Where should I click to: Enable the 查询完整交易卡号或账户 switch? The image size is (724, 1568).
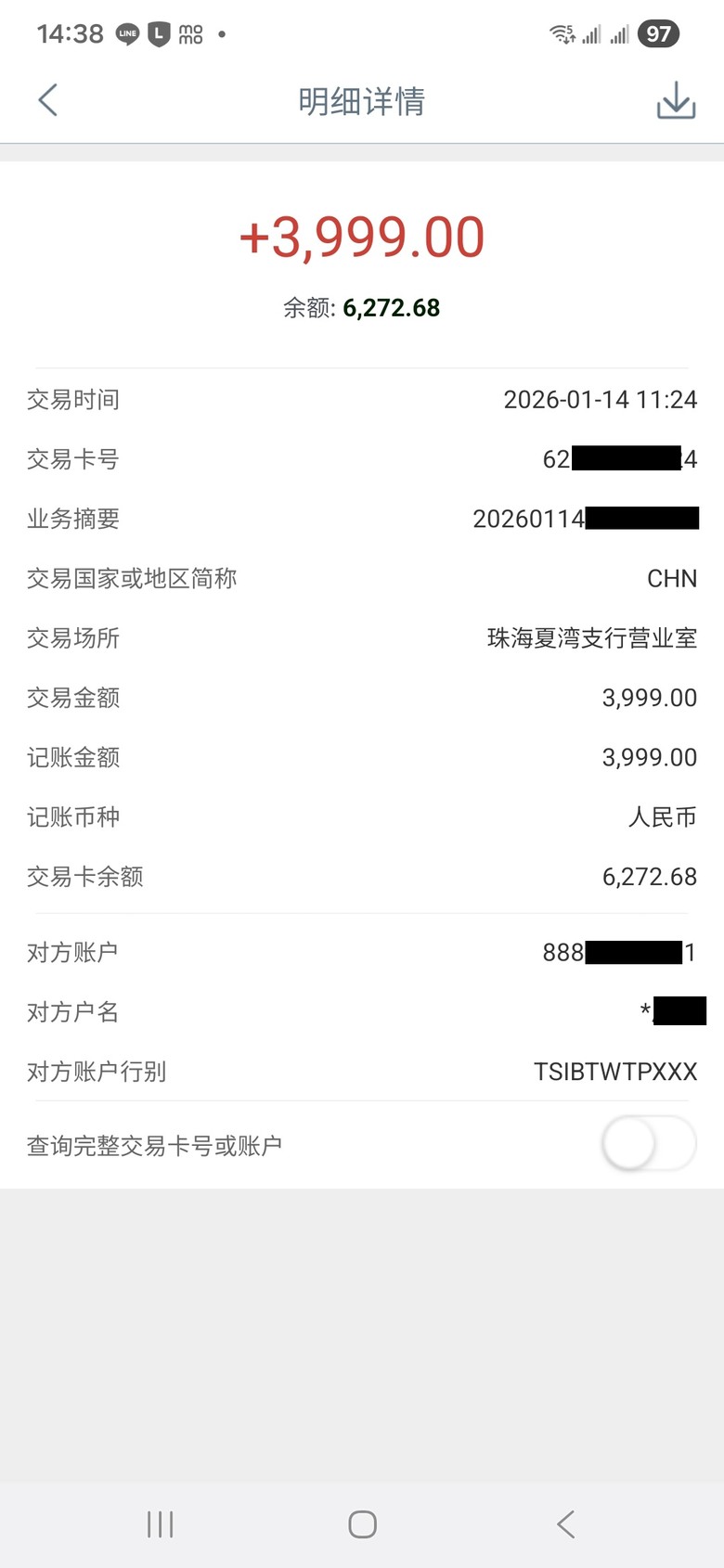[648, 1144]
